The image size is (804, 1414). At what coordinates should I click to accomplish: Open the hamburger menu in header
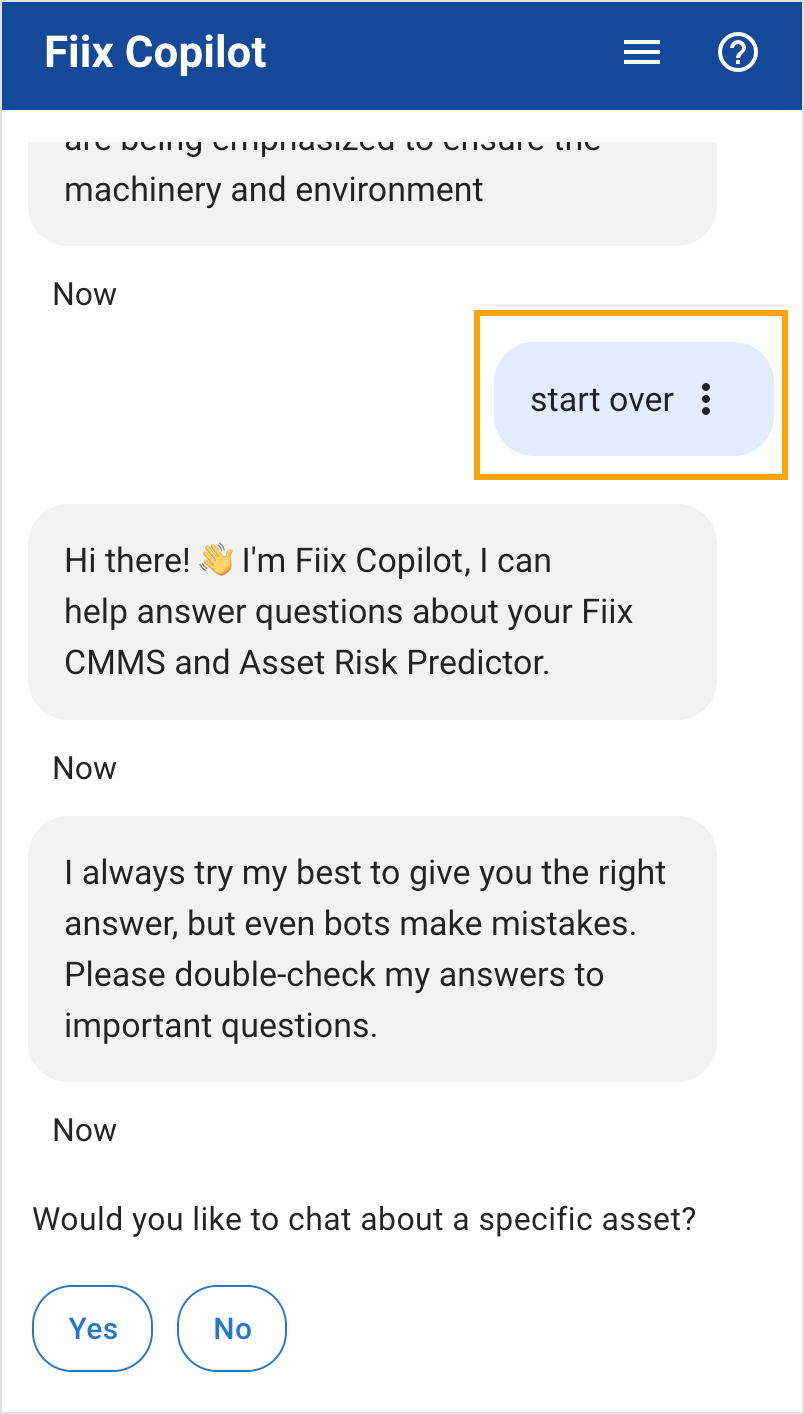click(642, 53)
